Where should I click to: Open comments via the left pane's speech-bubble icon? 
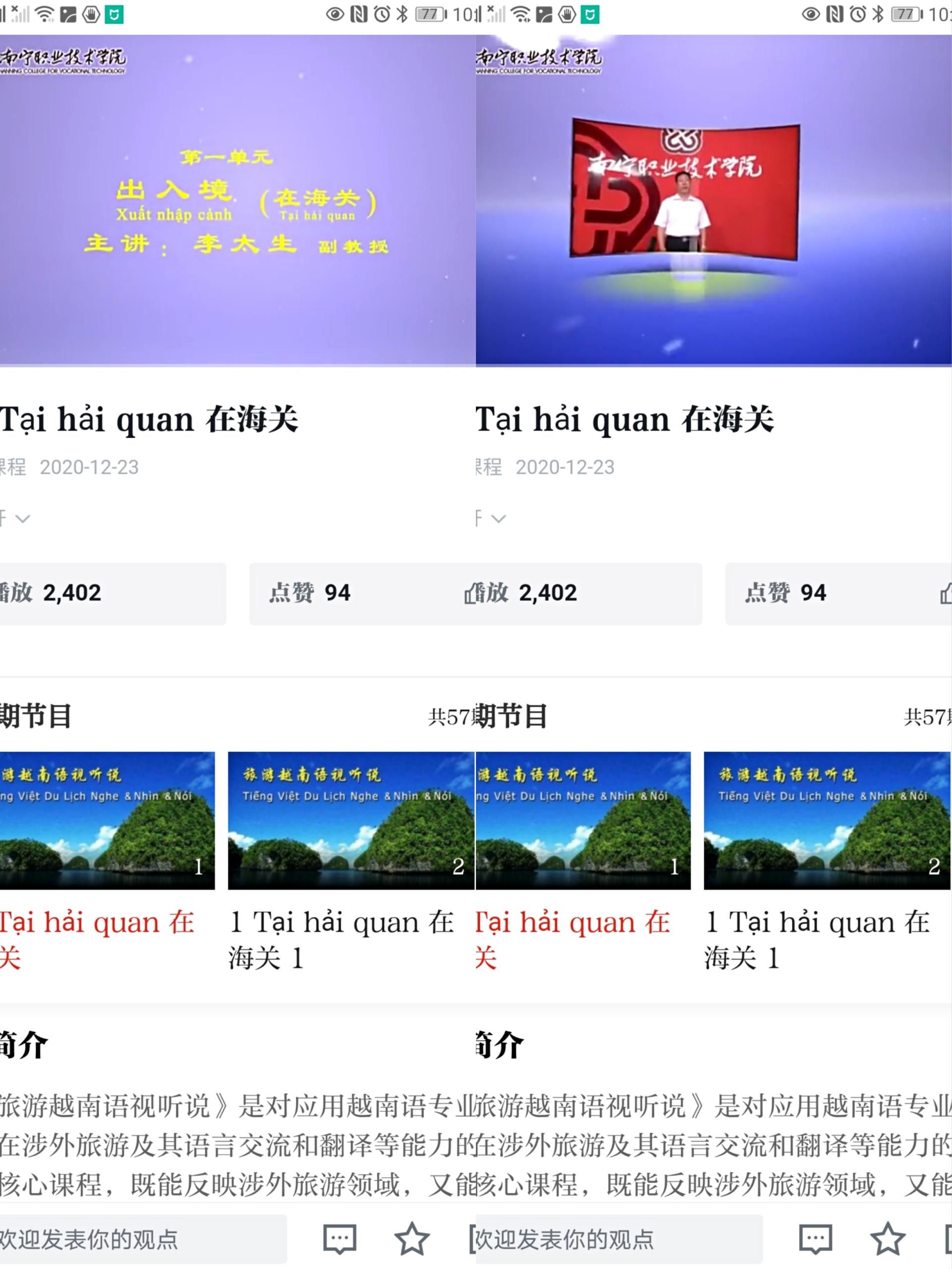click(340, 1239)
